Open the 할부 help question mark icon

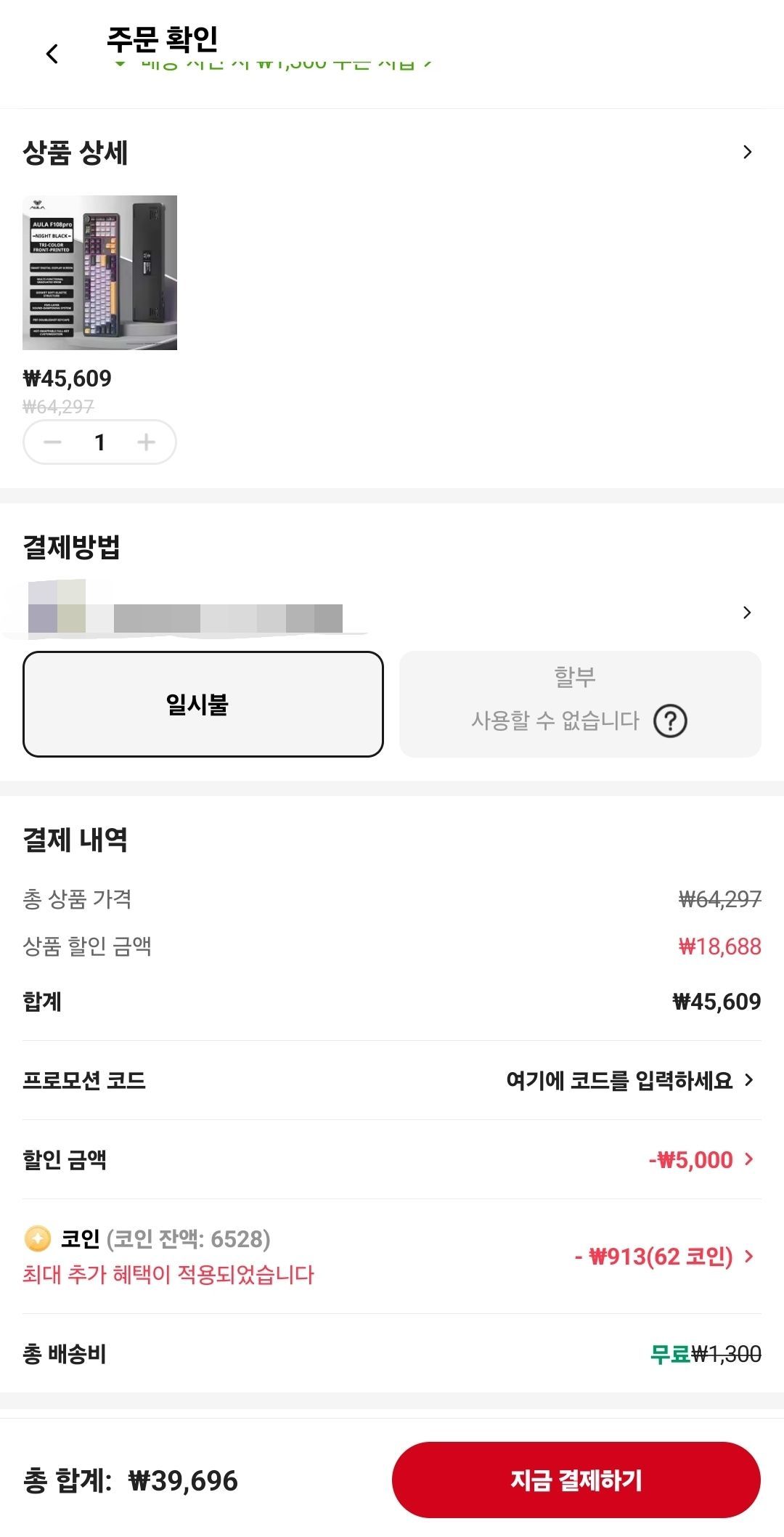[672, 721]
